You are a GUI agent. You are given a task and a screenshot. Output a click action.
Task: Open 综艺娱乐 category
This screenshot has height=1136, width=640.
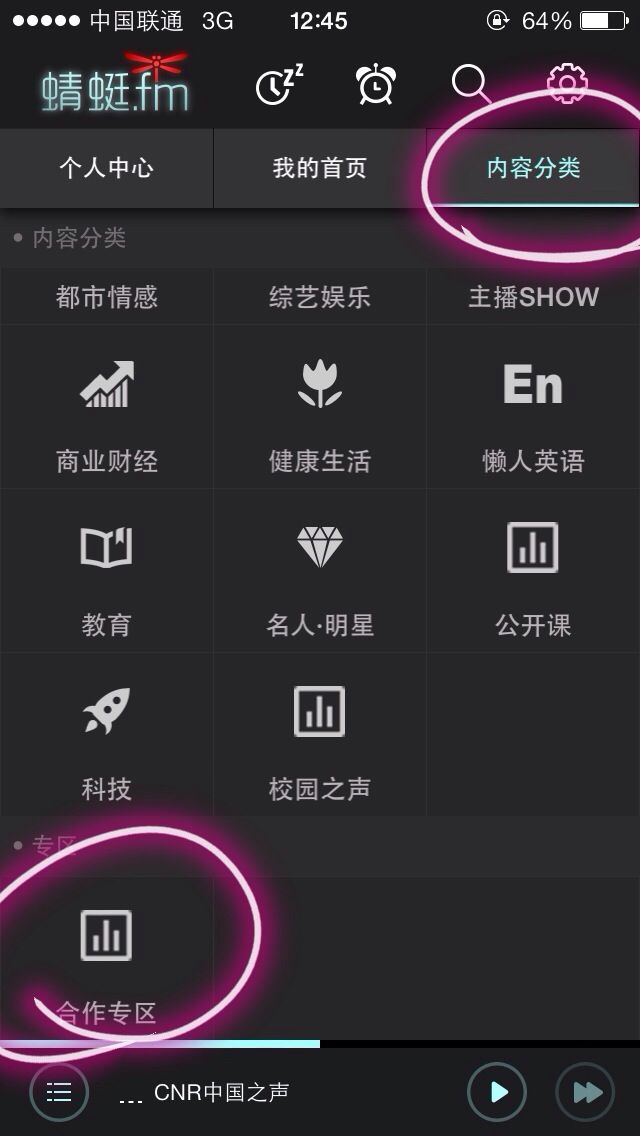(320, 297)
